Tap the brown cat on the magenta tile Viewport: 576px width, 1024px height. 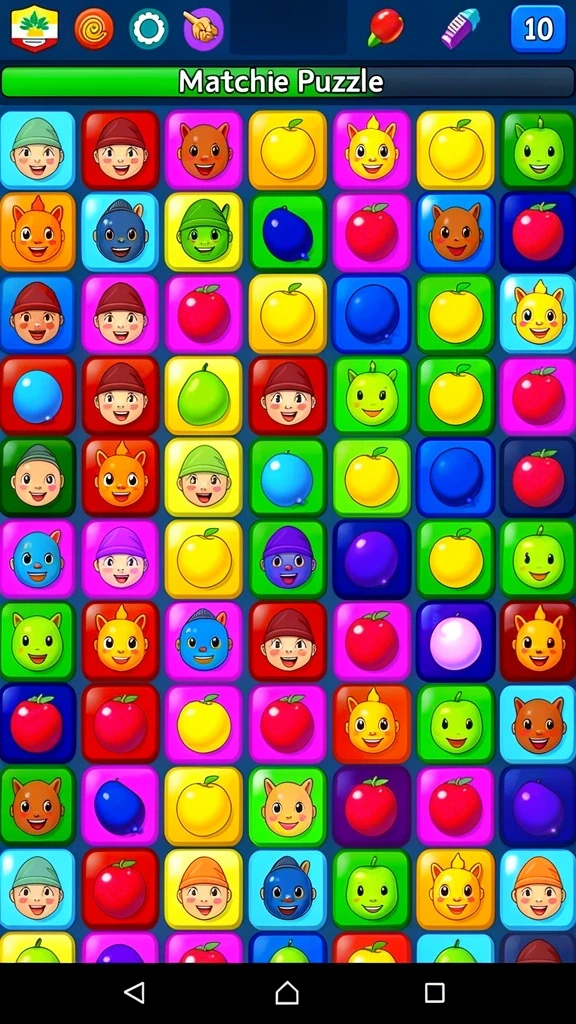(x=204, y=150)
